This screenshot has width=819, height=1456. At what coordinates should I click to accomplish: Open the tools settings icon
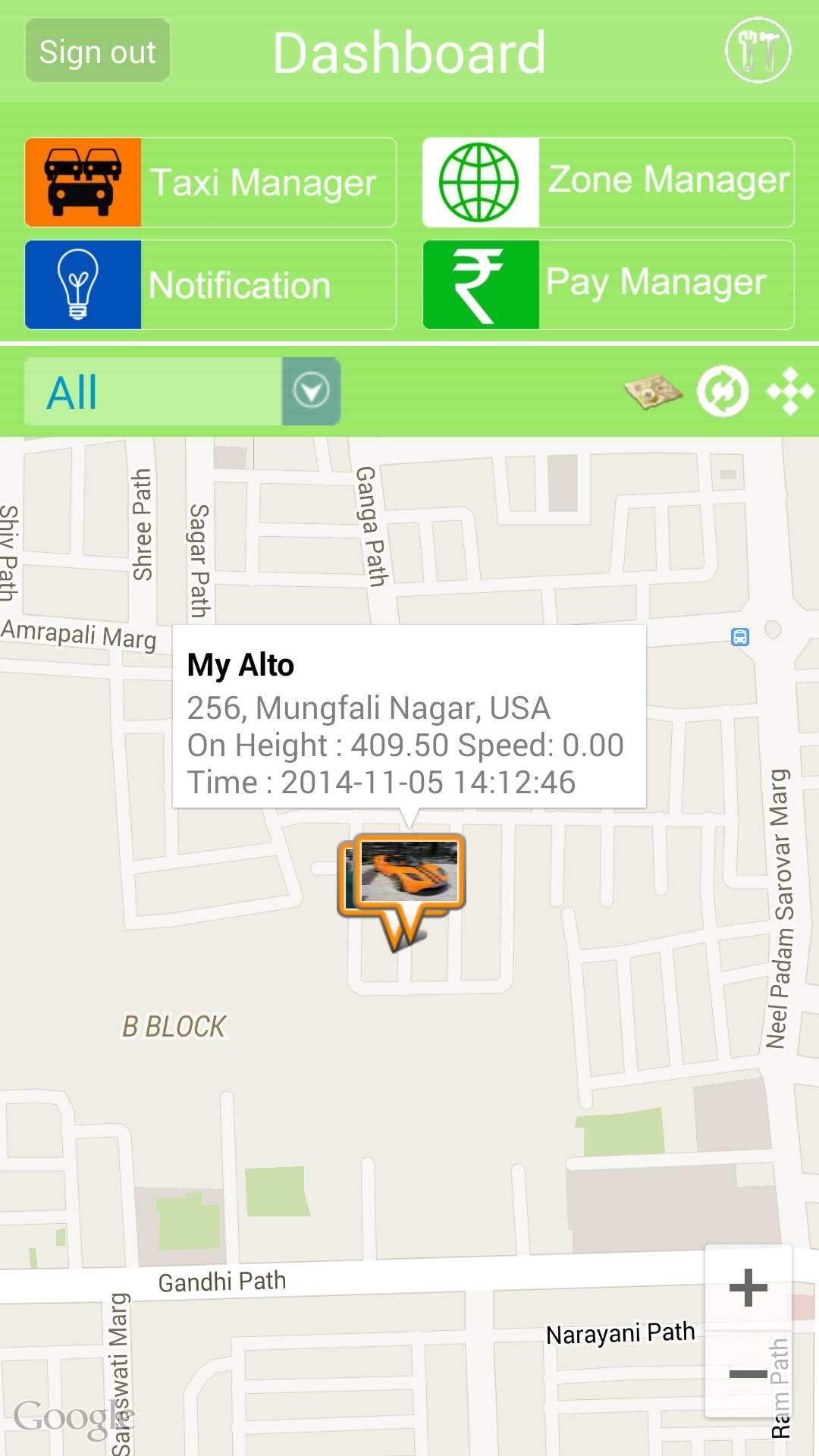click(758, 51)
